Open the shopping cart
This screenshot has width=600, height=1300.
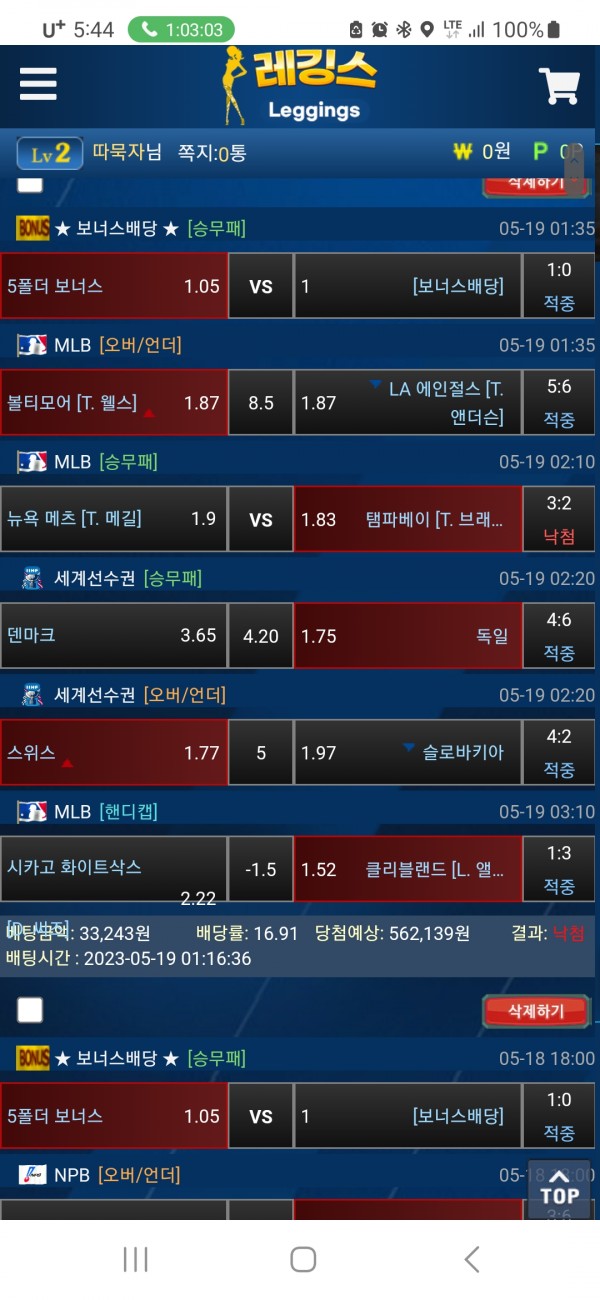pos(559,86)
